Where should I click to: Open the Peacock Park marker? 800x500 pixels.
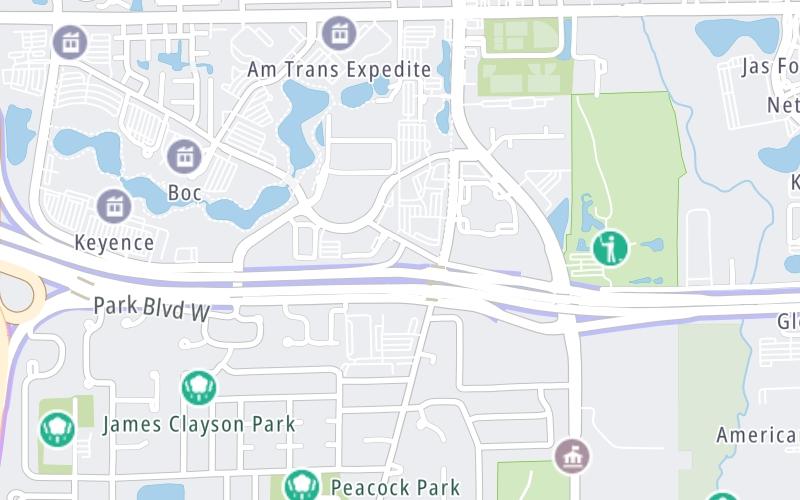tap(301, 486)
